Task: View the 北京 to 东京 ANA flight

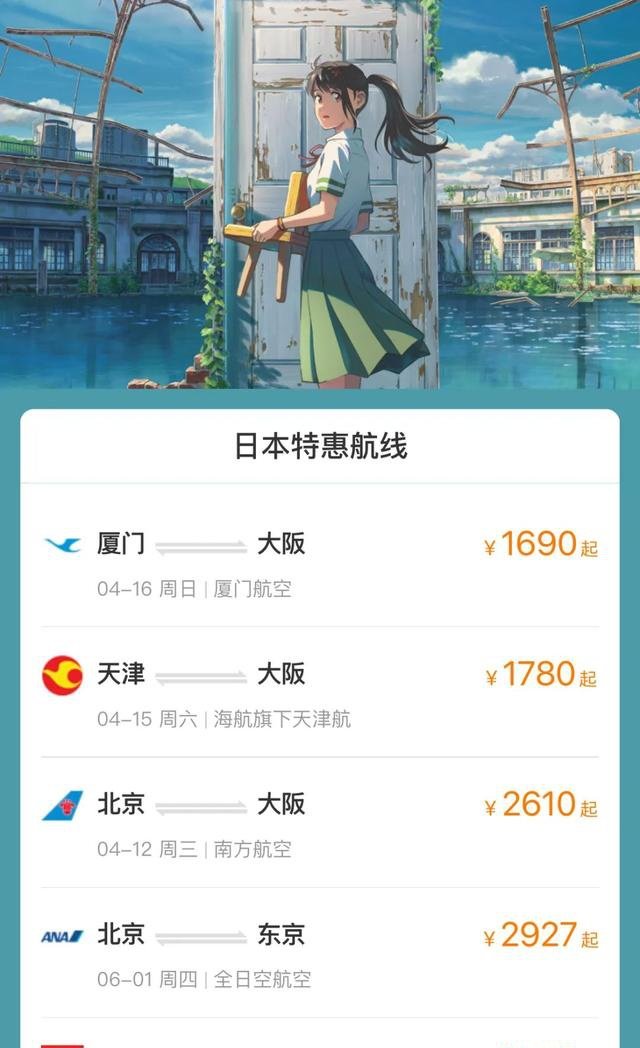Action: [320, 953]
